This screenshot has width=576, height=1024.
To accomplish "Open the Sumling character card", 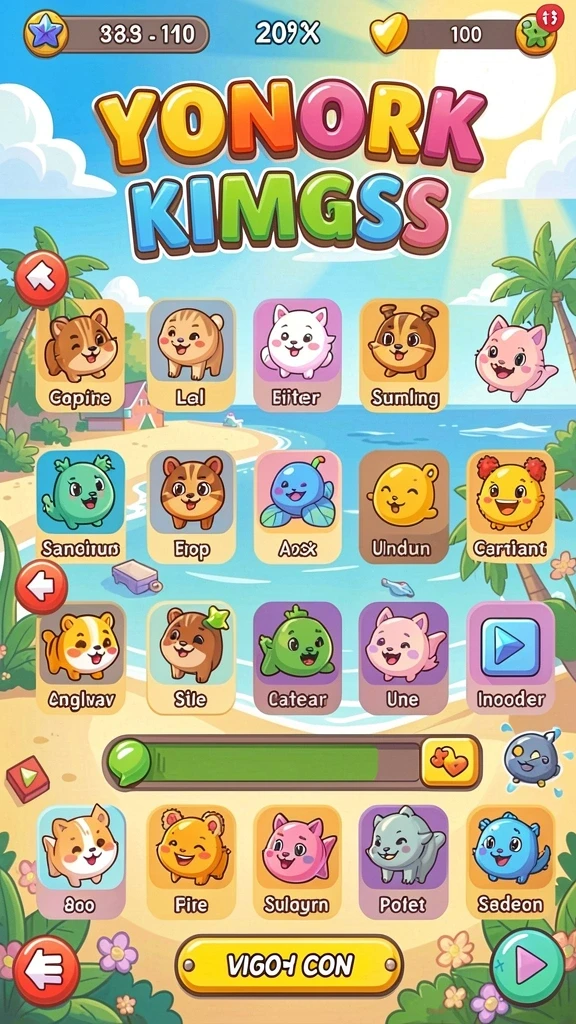I will (404, 355).
